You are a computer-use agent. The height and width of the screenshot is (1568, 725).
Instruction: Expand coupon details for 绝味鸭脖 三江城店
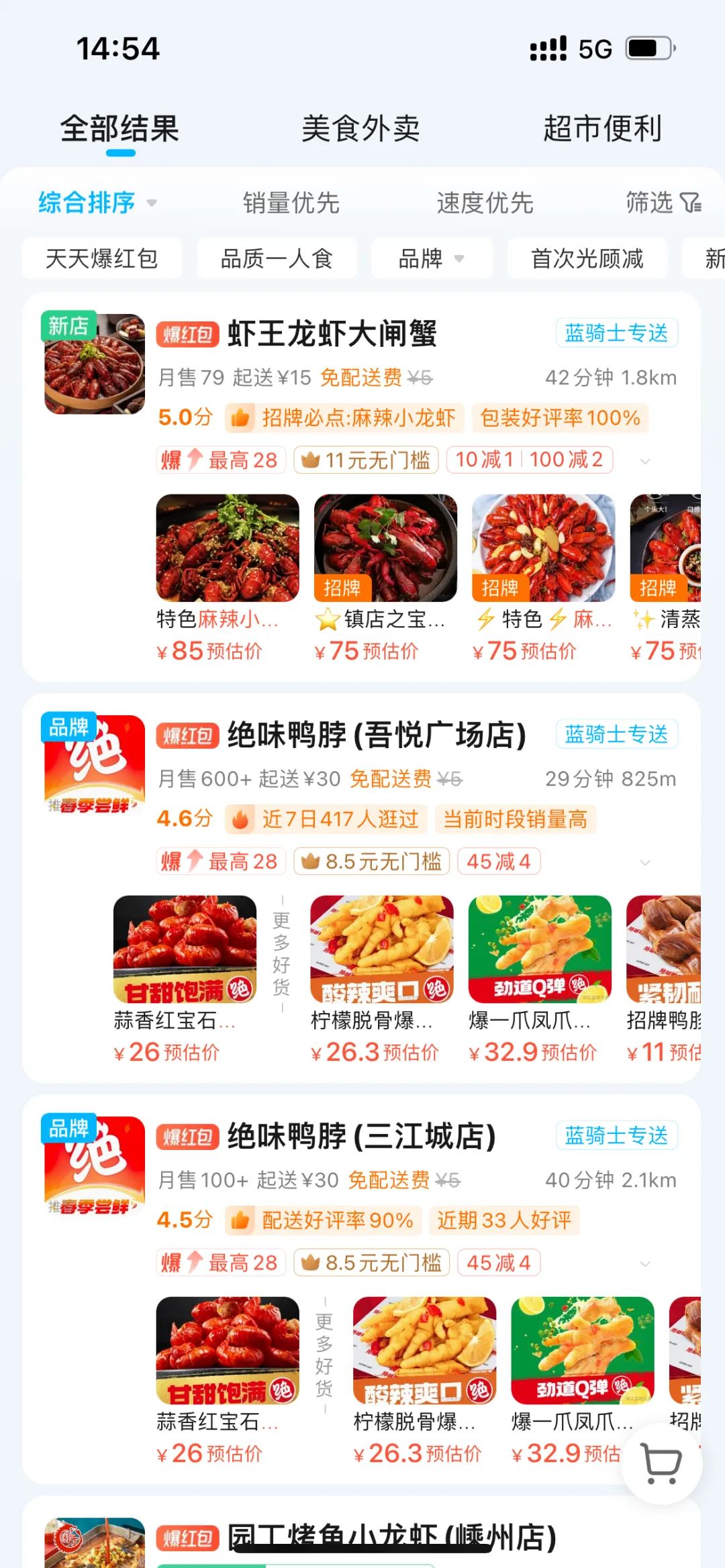645,1263
